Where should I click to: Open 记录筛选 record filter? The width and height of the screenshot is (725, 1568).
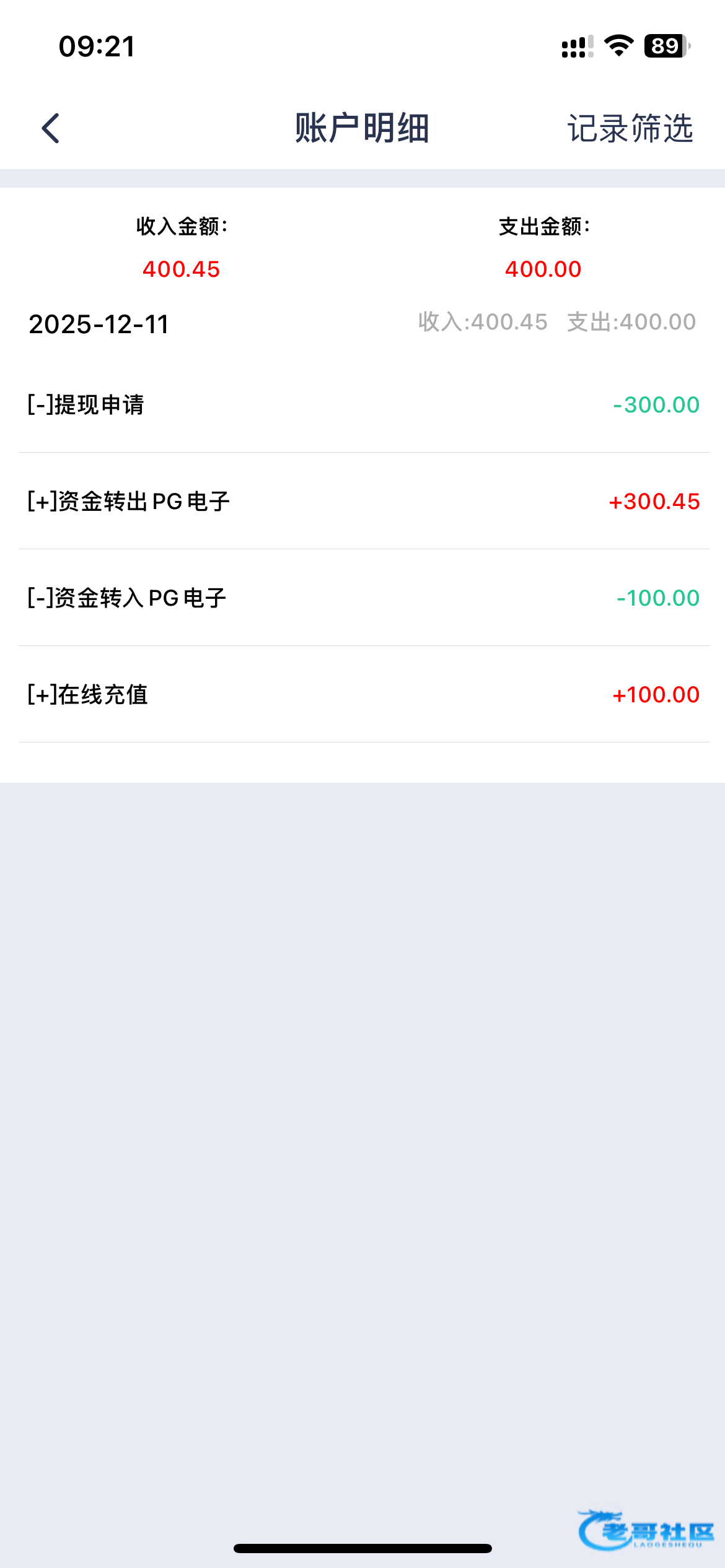630,128
